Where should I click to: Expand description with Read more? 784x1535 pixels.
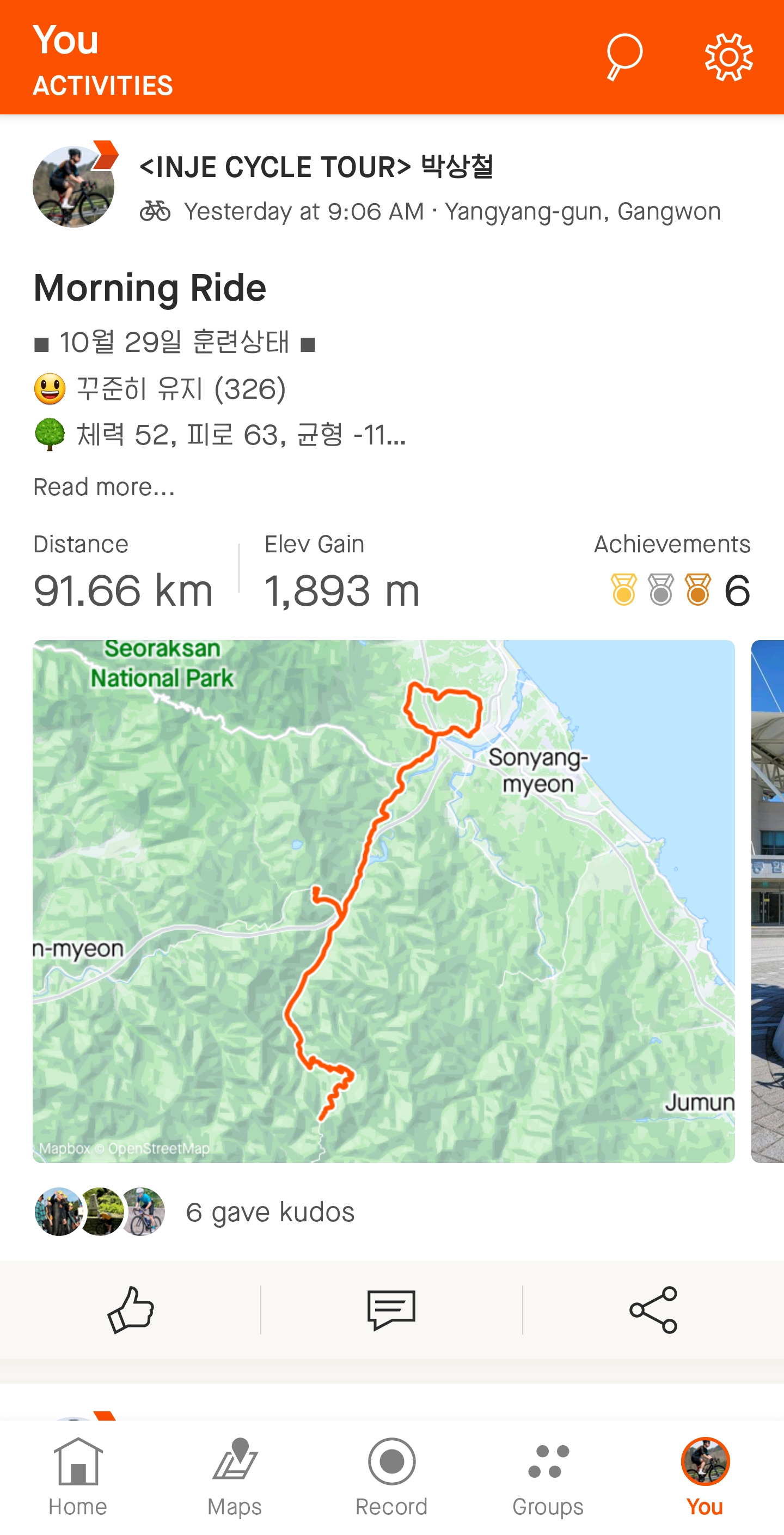pyautogui.click(x=104, y=487)
